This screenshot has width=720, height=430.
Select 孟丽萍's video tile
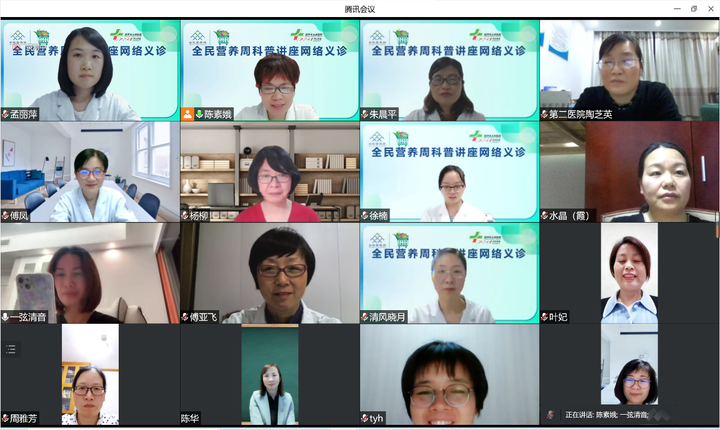pos(90,70)
